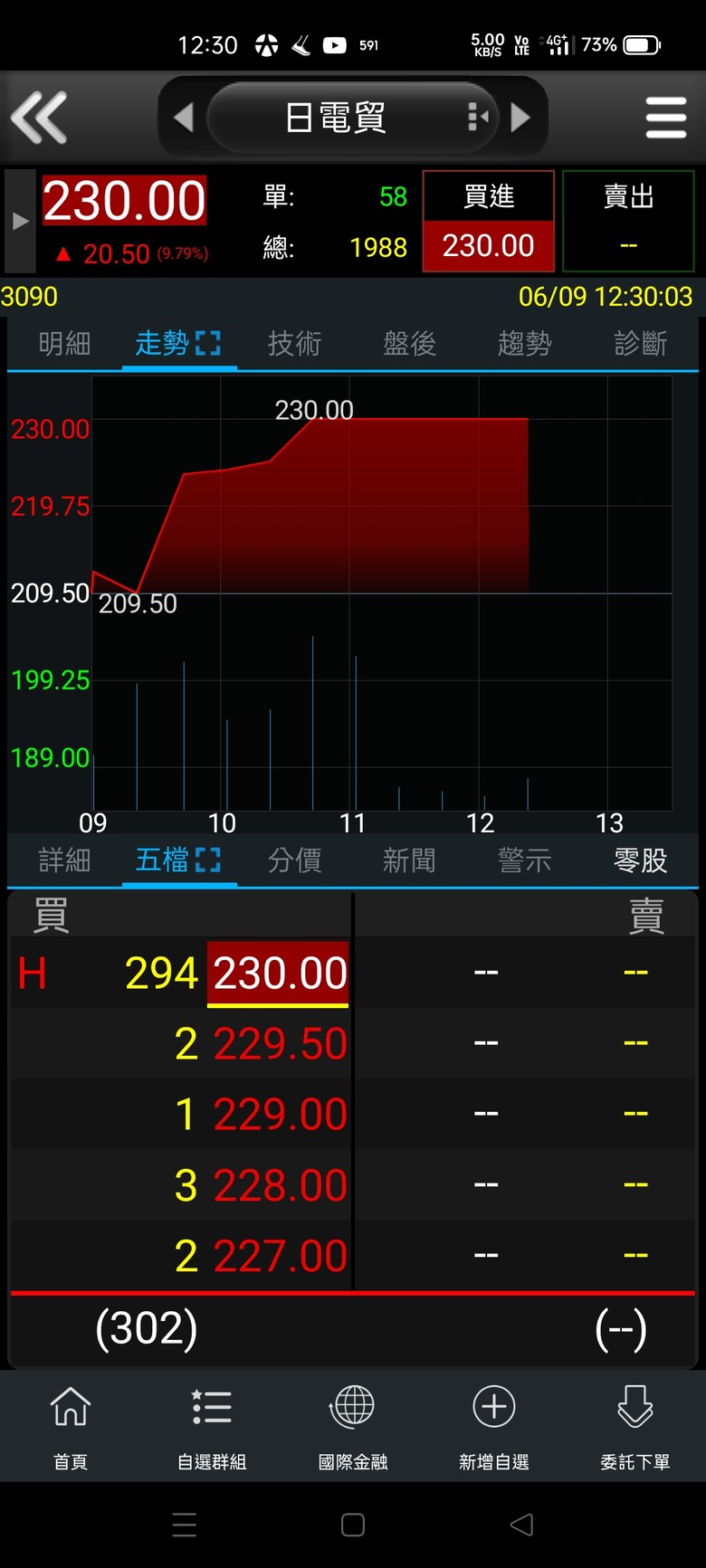Open 委託下單 order entry
The image size is (706, 1568).
[x=635, y=1424]
